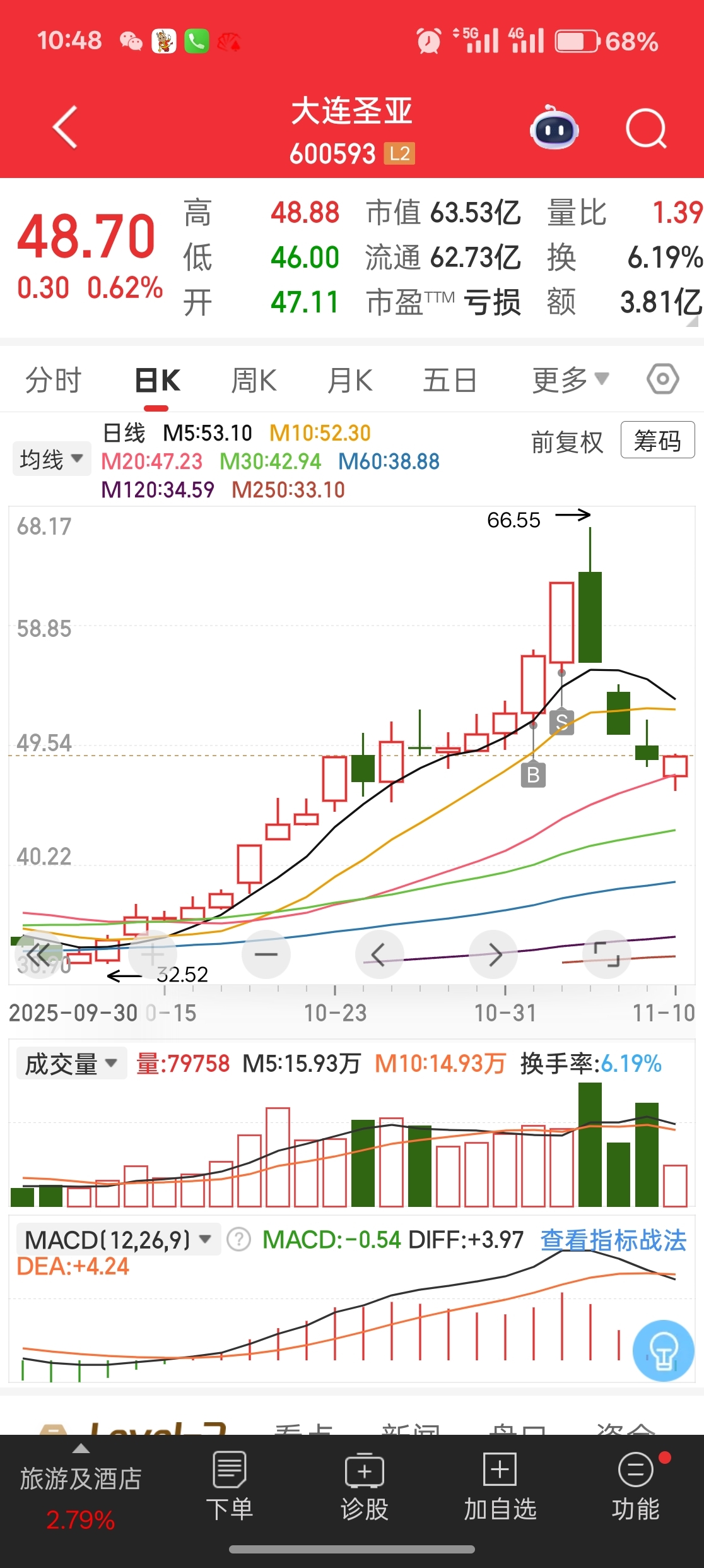Switch to the 五日 tab
Viewport: 704px width, 1568px height.
click(x=450, y=381)
